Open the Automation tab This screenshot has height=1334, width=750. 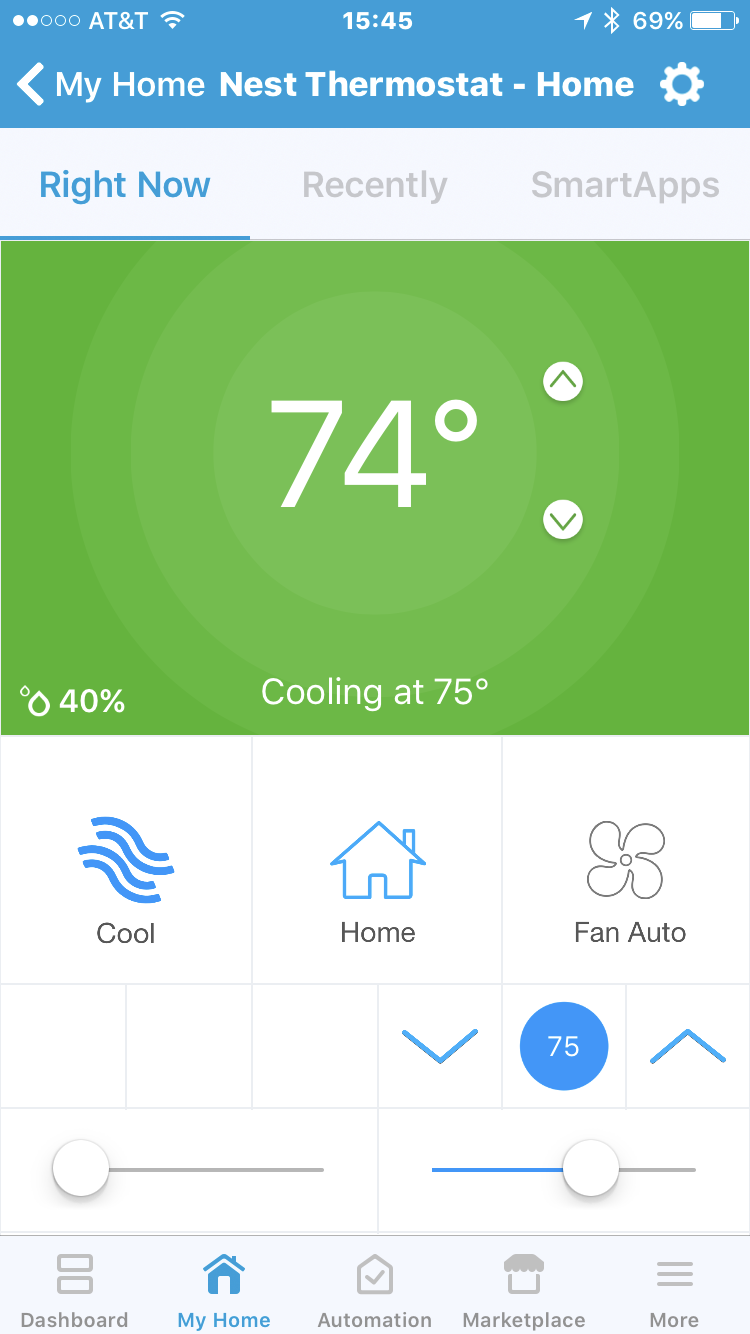[374, 1291]
